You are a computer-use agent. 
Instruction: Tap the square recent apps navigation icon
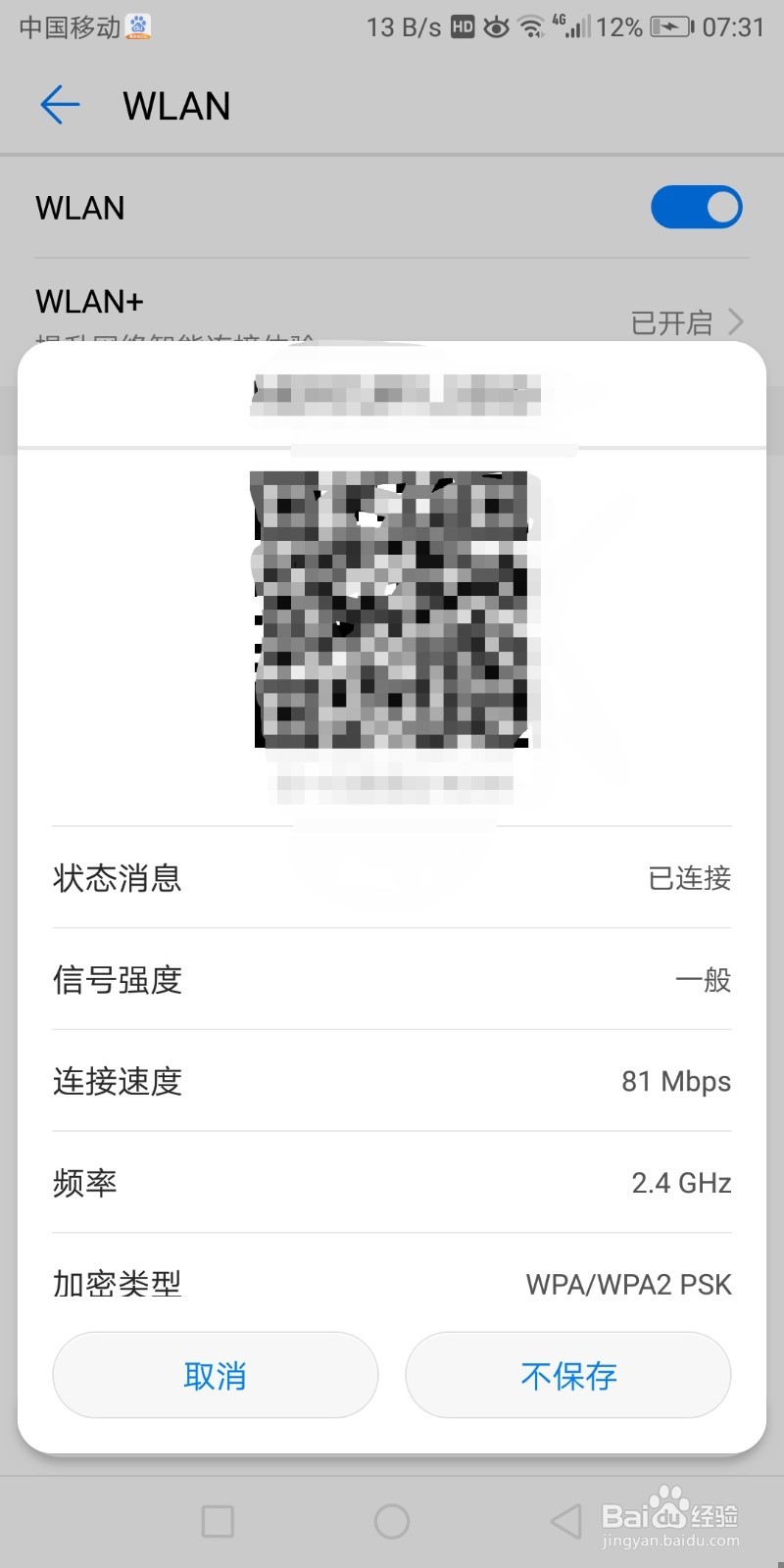(217, 1521)
